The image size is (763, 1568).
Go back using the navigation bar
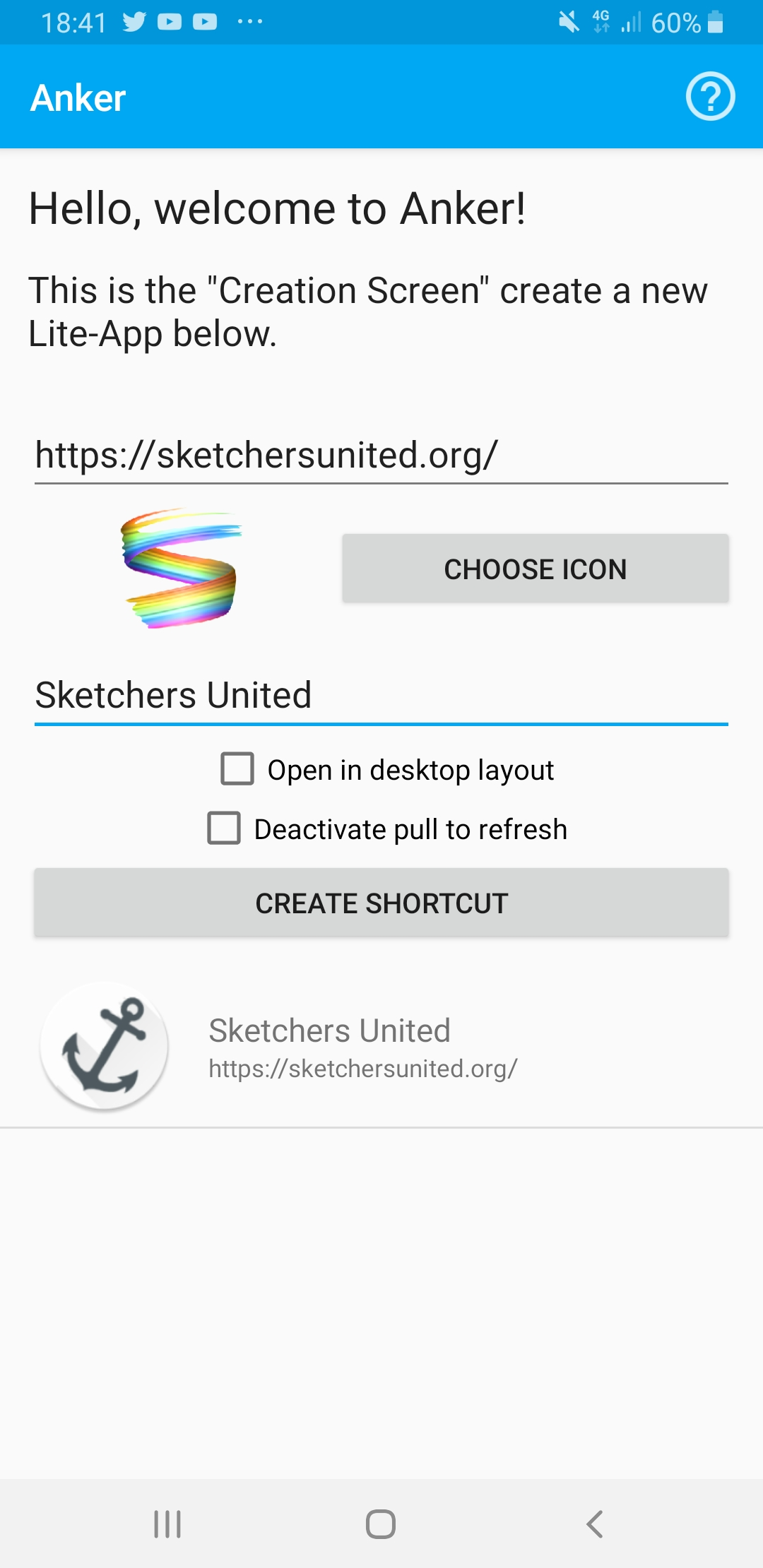[595, 1524]
